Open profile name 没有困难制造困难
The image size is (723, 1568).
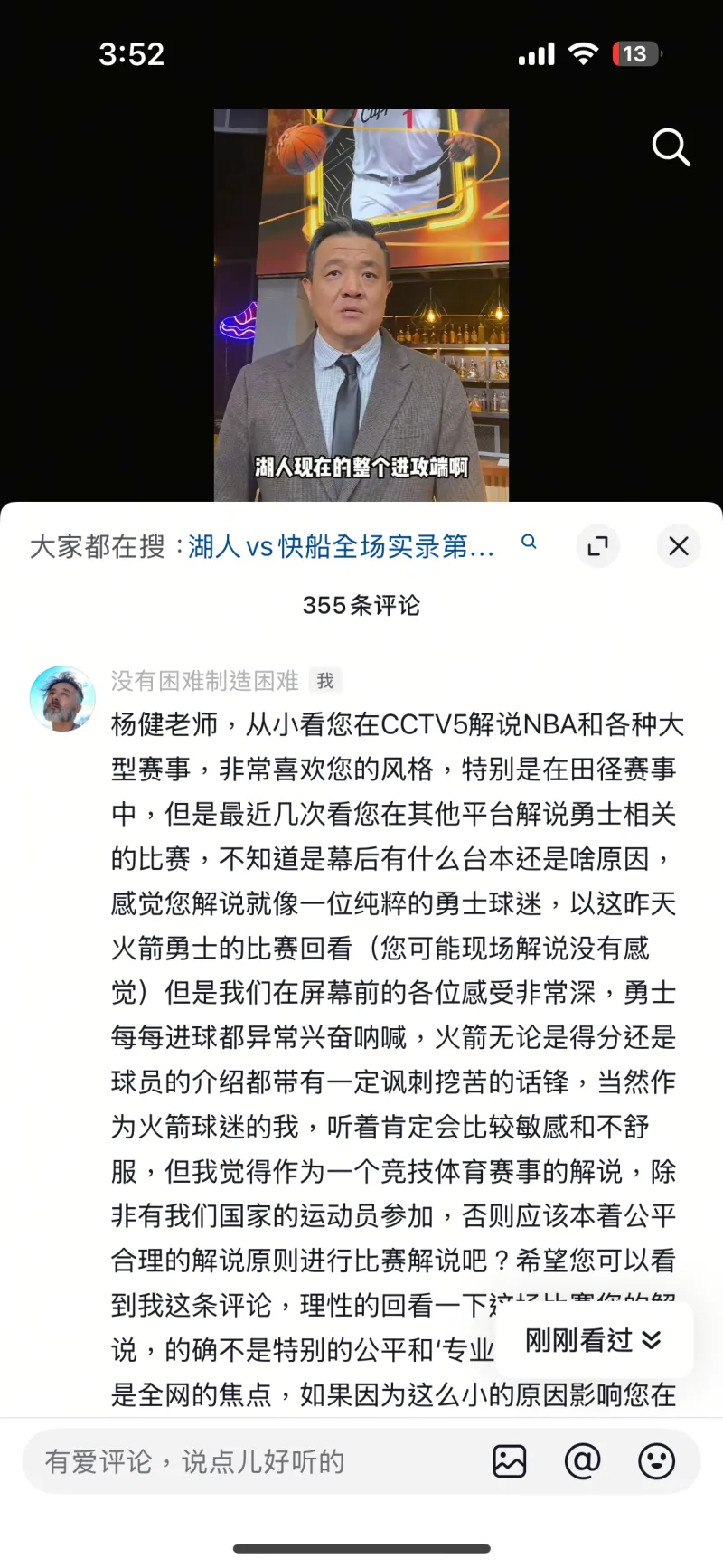(204, 680)
